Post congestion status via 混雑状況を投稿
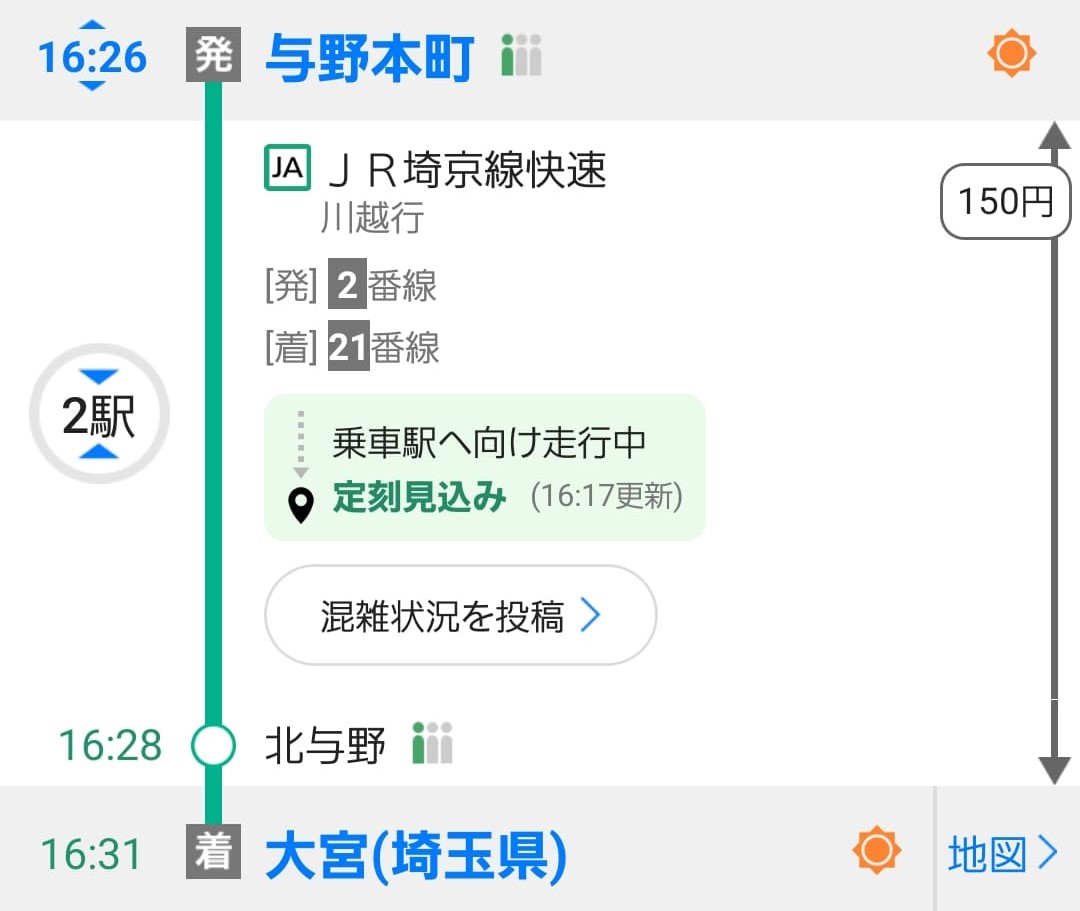The height and width of the screenshot is (911, 1080). [460, 616]
